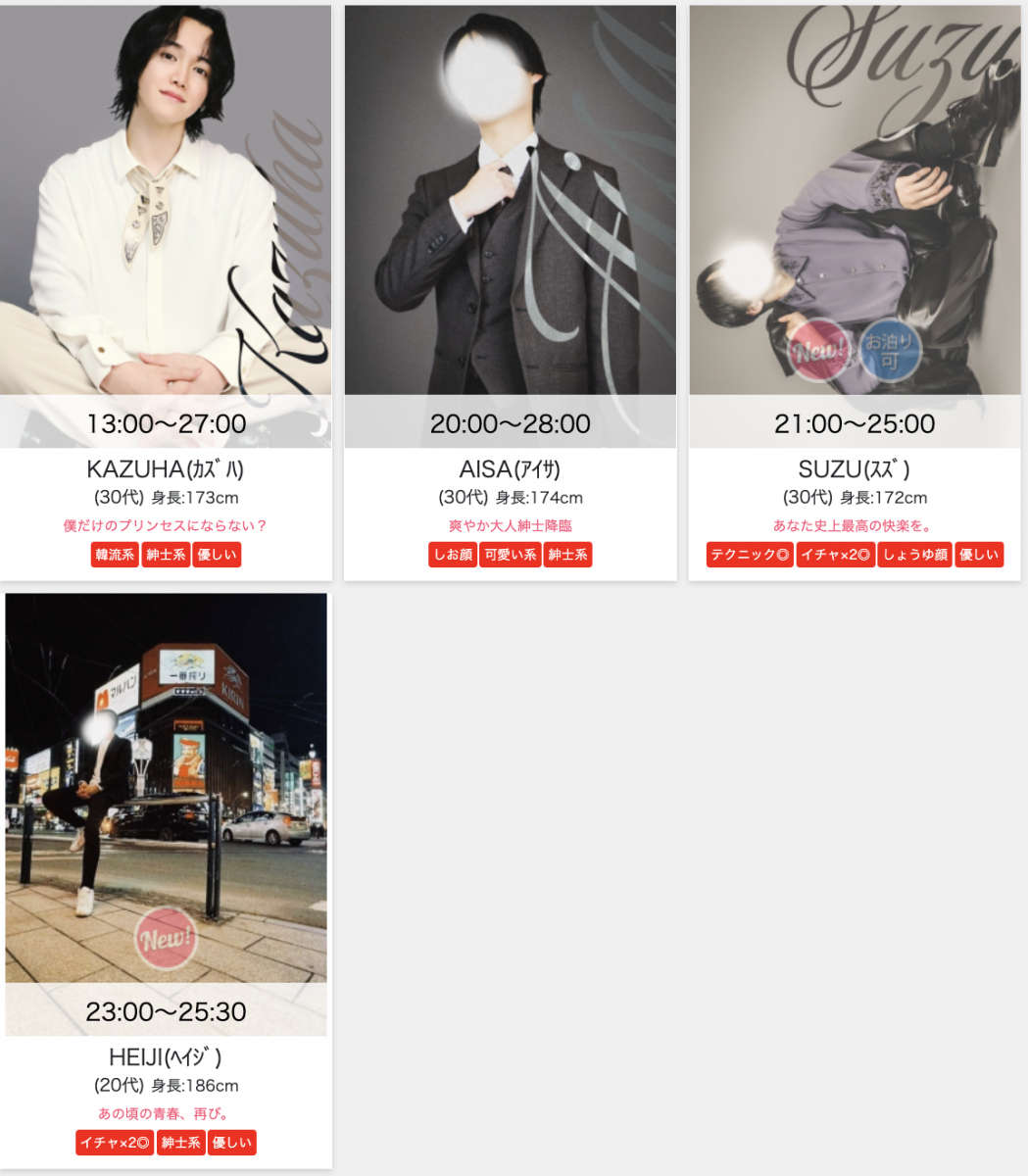Select the 韓流系 tag under KAZUHA

115,555
